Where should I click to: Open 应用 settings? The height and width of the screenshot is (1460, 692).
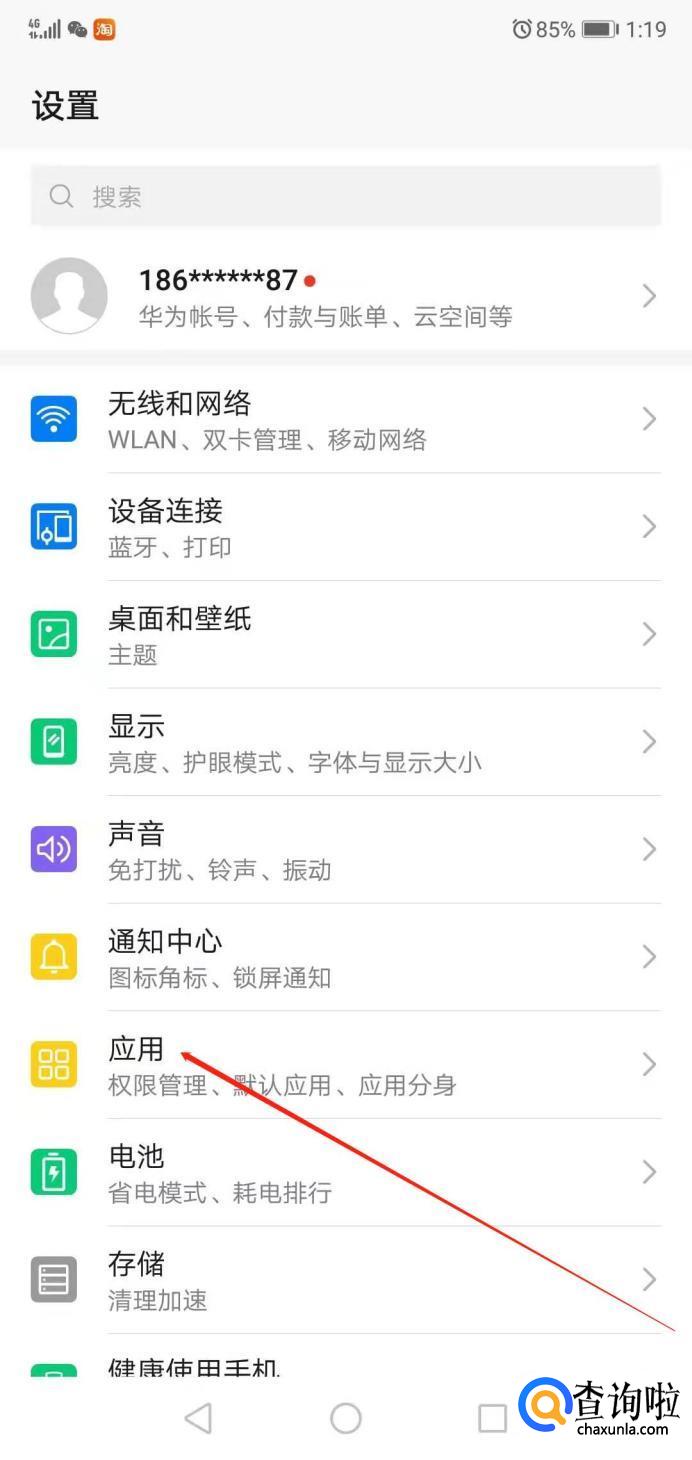pos(345,1065)
